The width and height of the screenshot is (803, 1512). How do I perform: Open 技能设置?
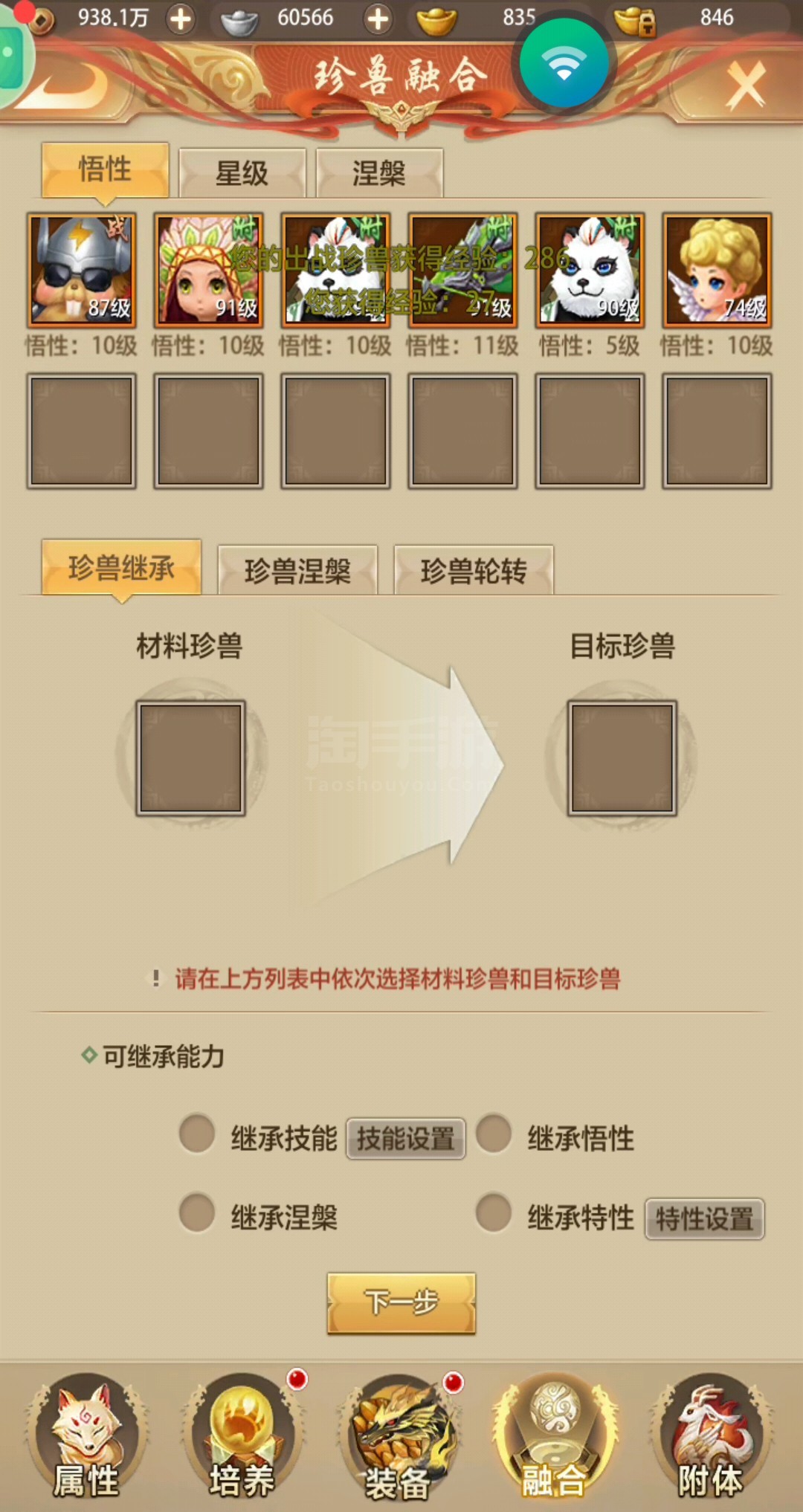(406, 1138)
